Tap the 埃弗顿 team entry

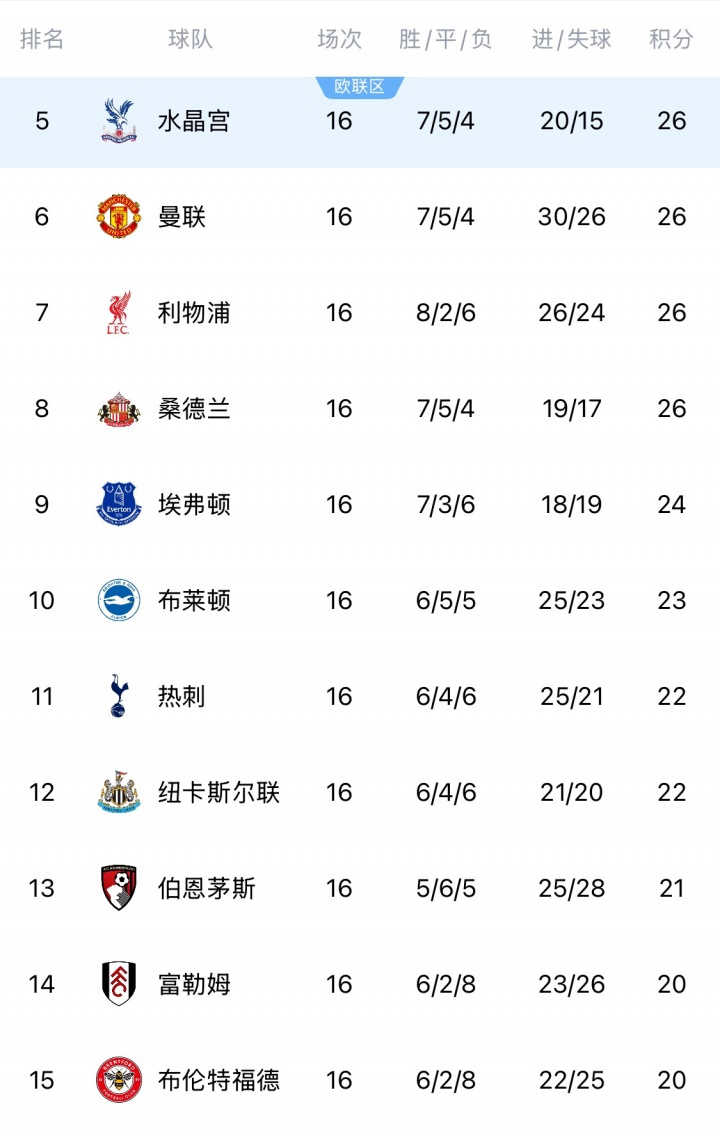pos(194,505)
